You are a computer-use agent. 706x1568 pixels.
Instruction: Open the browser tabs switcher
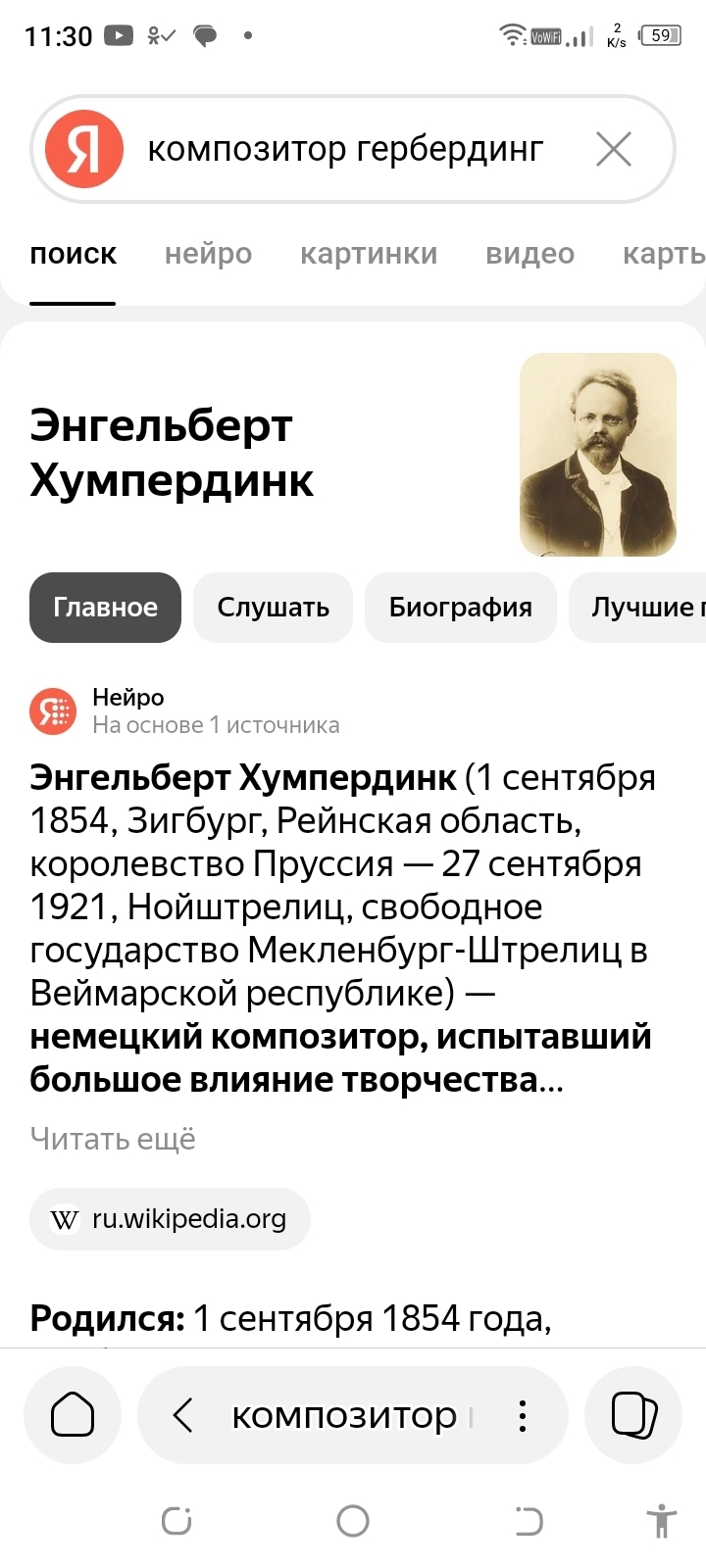click(633, 1415)
